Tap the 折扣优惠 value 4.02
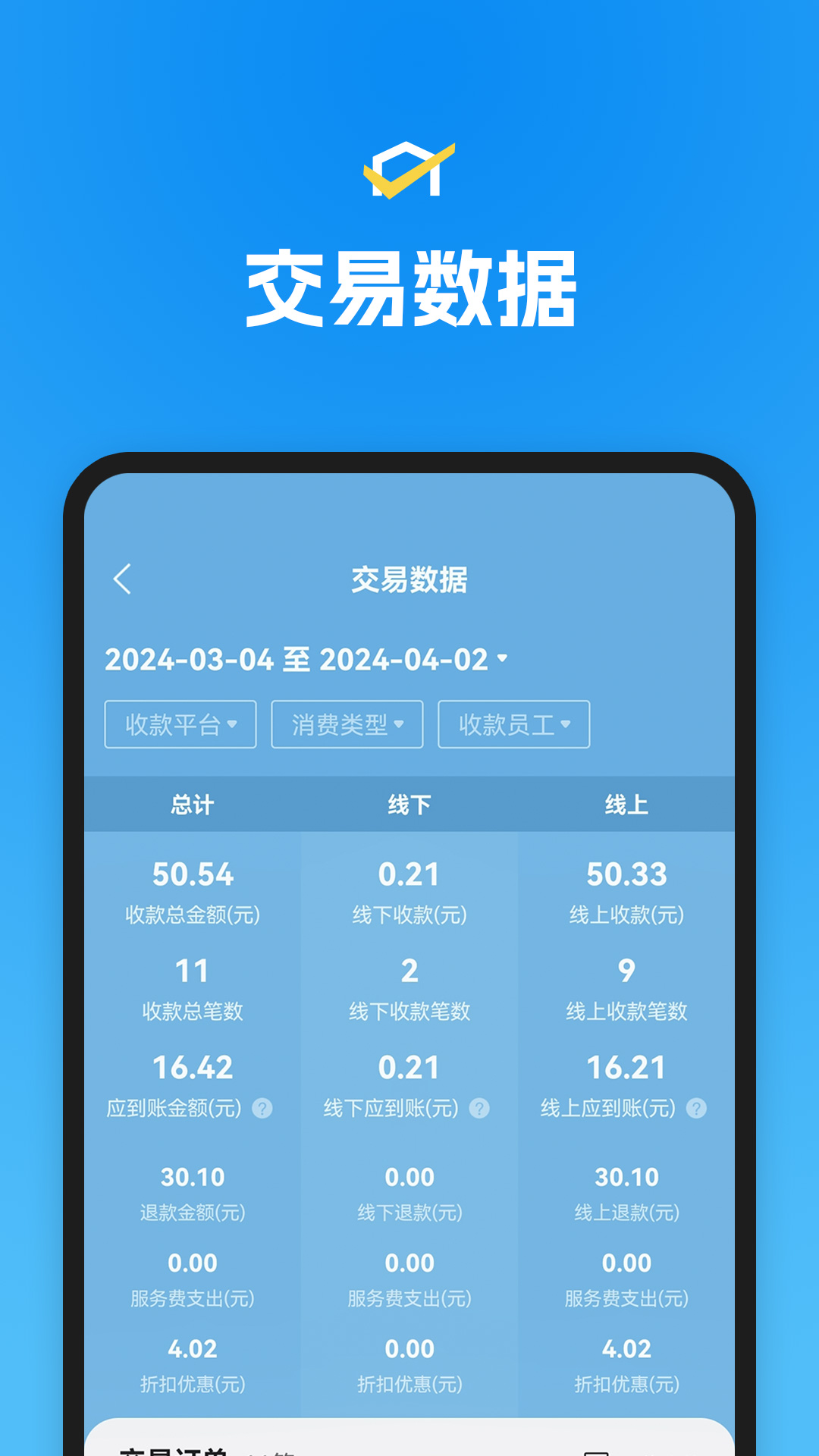 click(x=190, y=1349)
